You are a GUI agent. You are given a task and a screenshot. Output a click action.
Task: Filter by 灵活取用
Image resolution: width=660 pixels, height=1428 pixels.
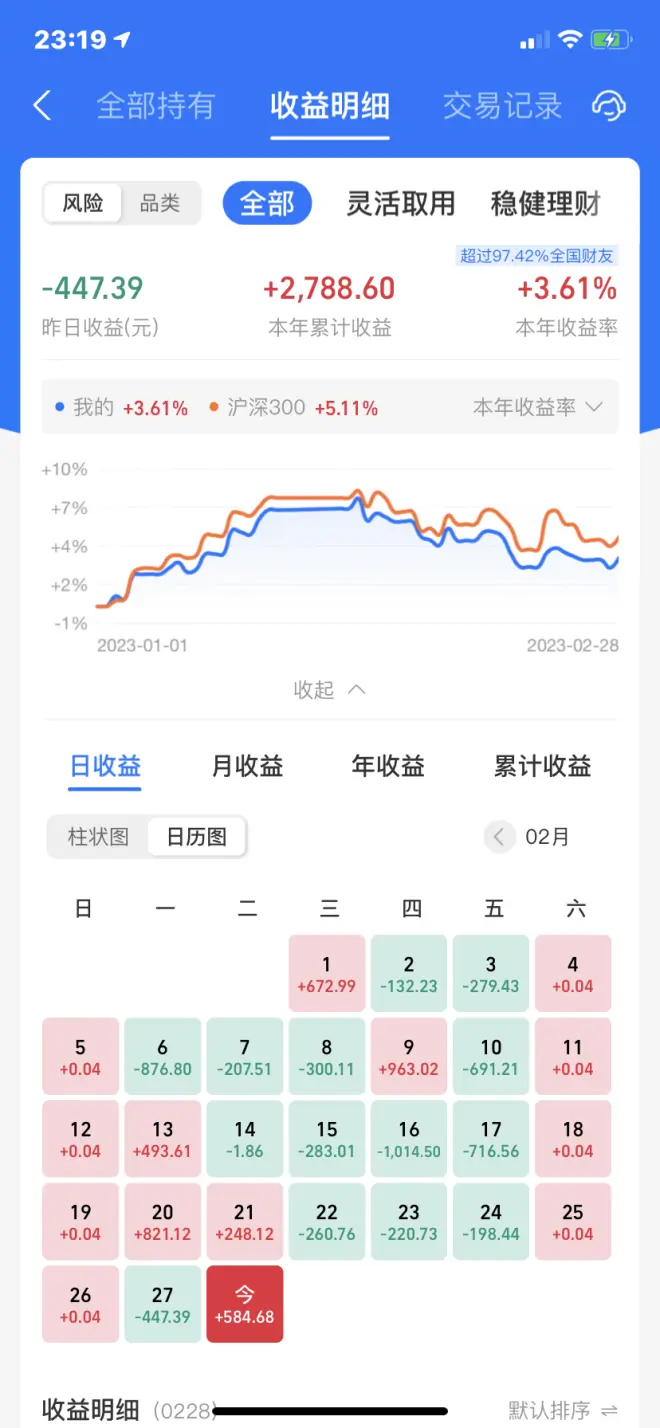pyautogui.click(x=400, y=203)
